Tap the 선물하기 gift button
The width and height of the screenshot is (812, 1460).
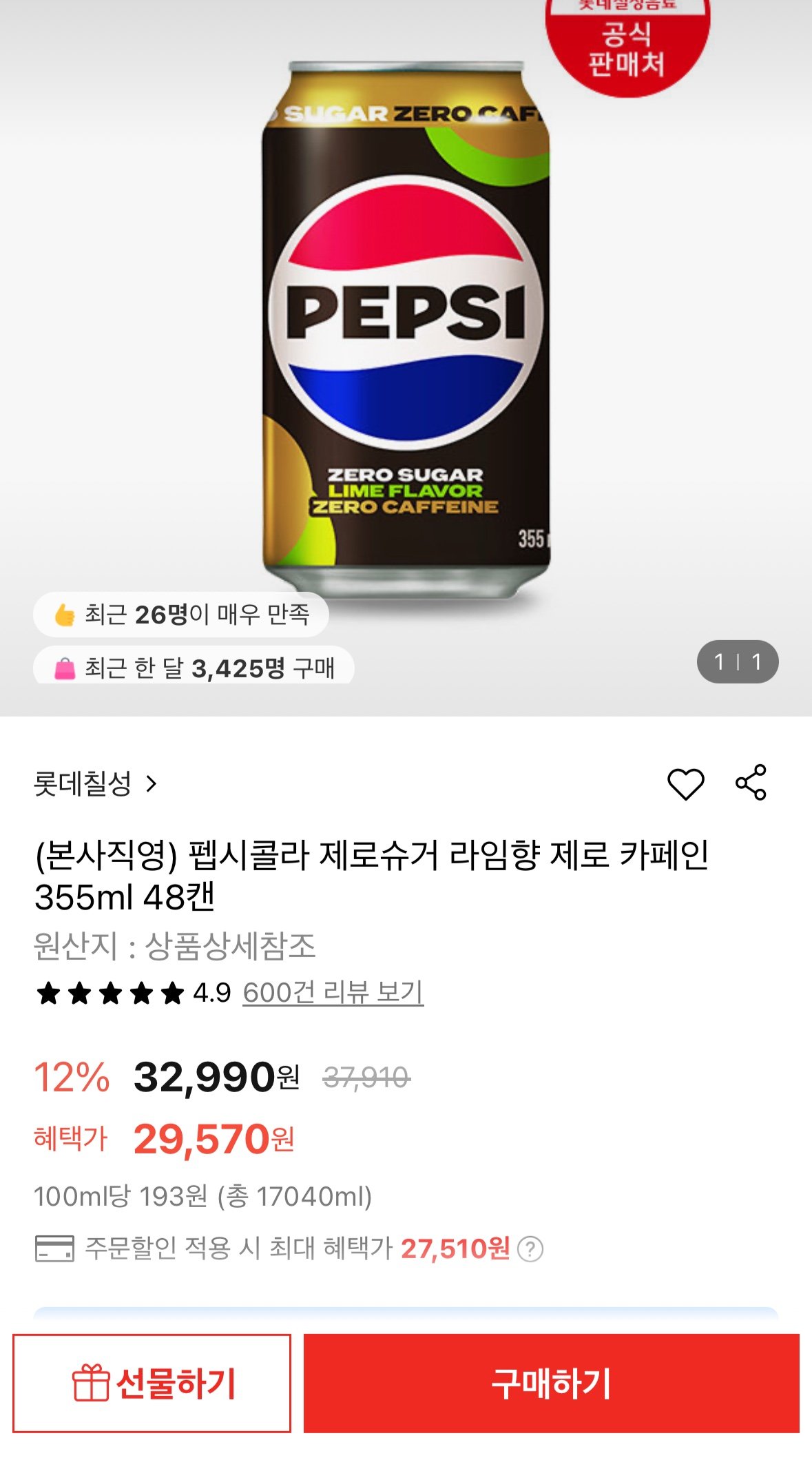click(x=152, y=1383)
